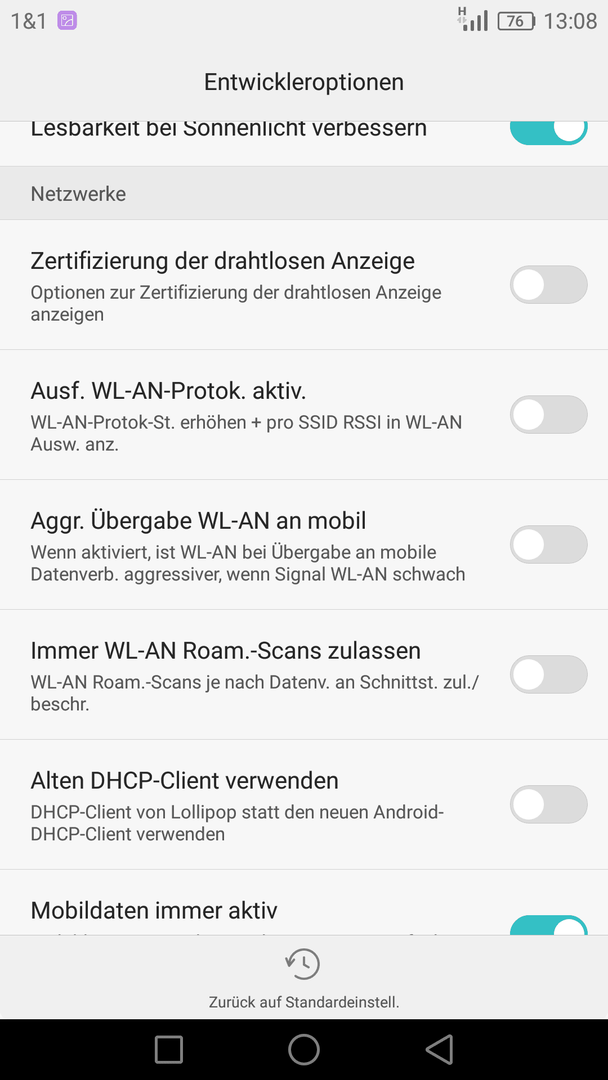608x1080 pixels.
Task: Disable Mobildaten immer aktiv switch
Action: point(548,925)
